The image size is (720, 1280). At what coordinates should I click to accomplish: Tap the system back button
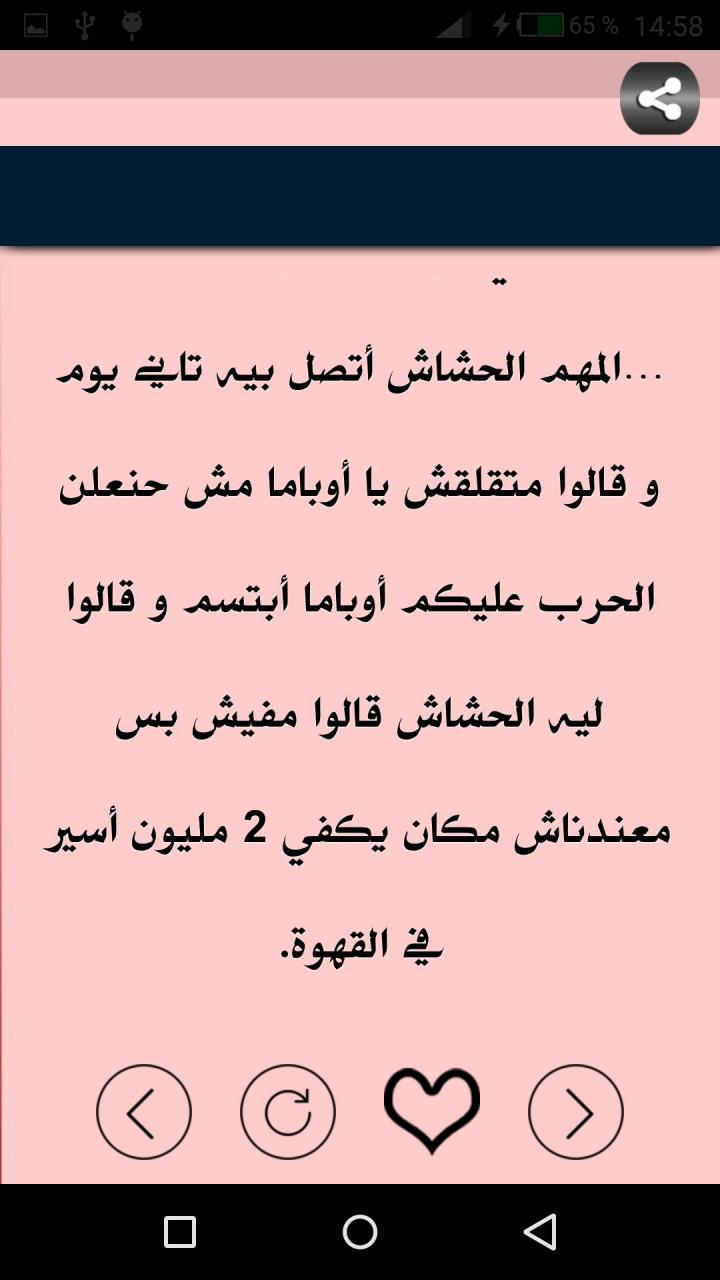pos(540,1232)
